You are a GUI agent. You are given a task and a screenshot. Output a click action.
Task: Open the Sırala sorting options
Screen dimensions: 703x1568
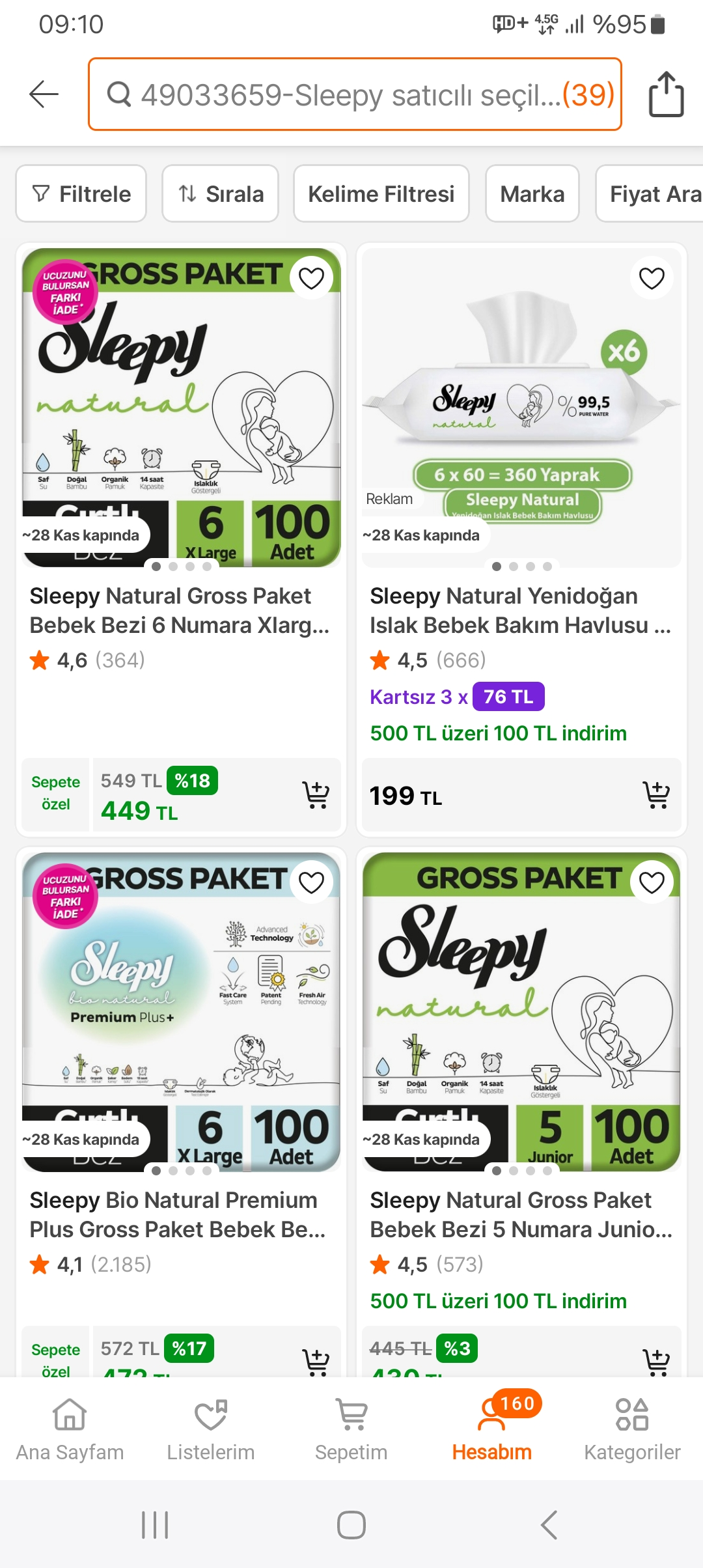tap(221, 193)
